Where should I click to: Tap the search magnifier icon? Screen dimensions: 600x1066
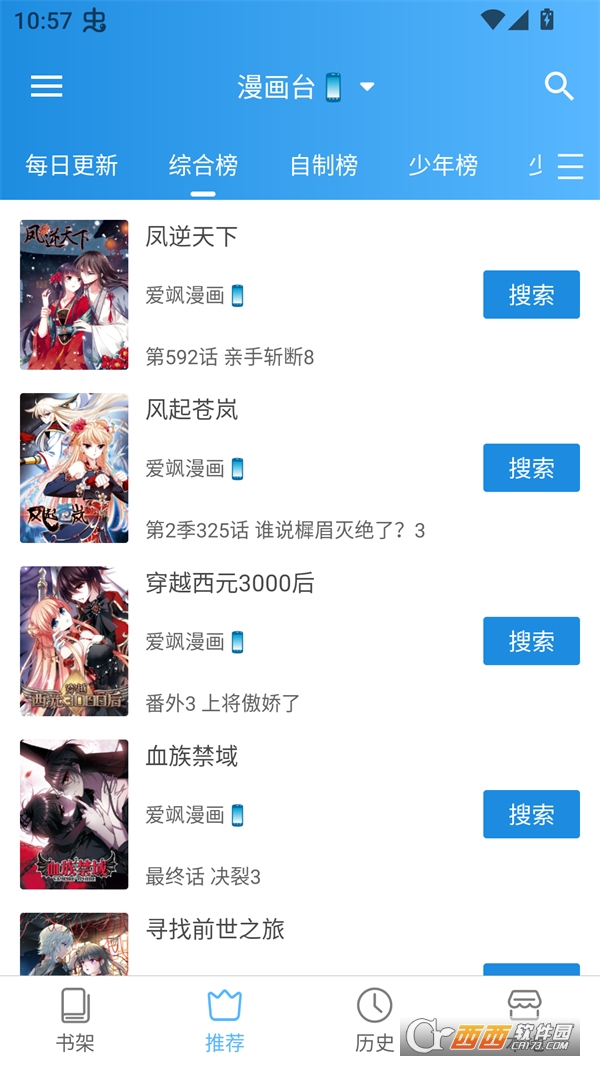click(x=559, y=86)
